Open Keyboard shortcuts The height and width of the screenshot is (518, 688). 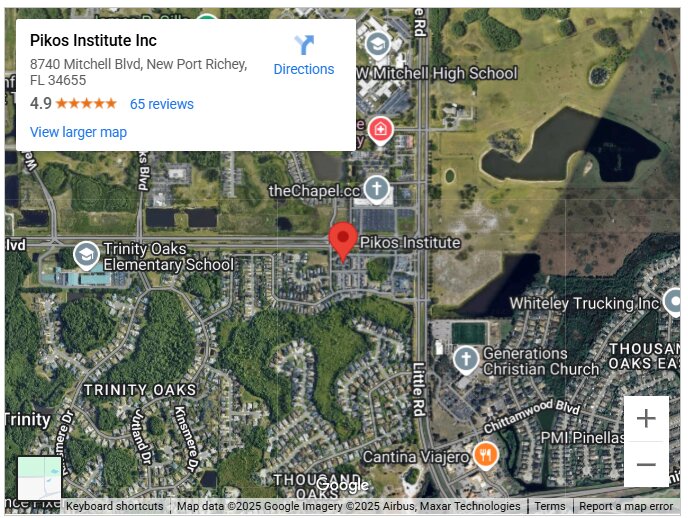click(x=114, y=506)
